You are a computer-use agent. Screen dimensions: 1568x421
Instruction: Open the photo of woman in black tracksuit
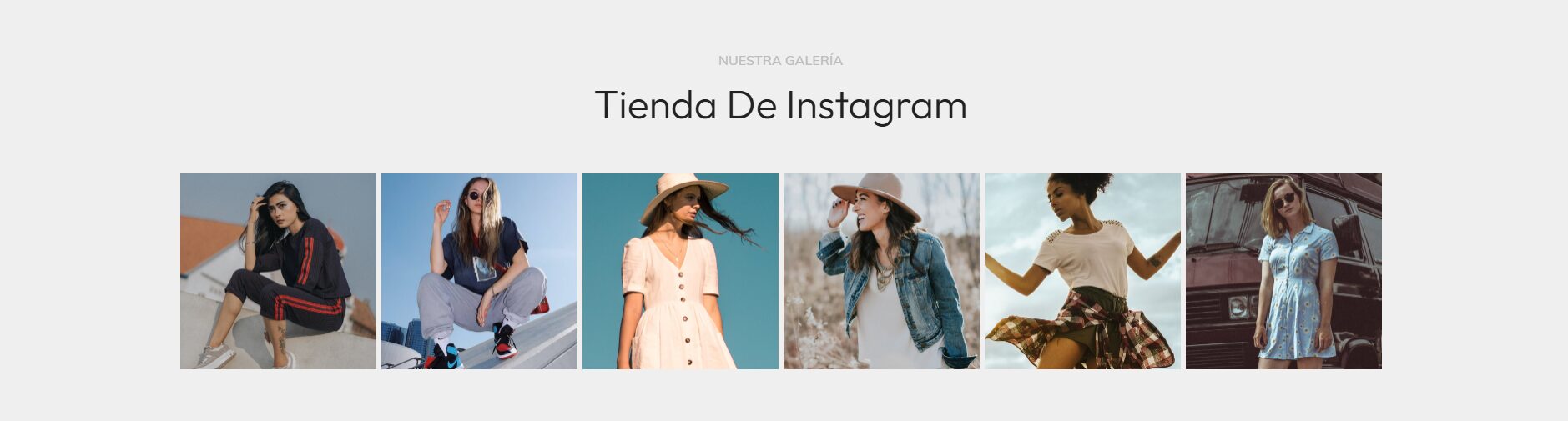[278, 271]
